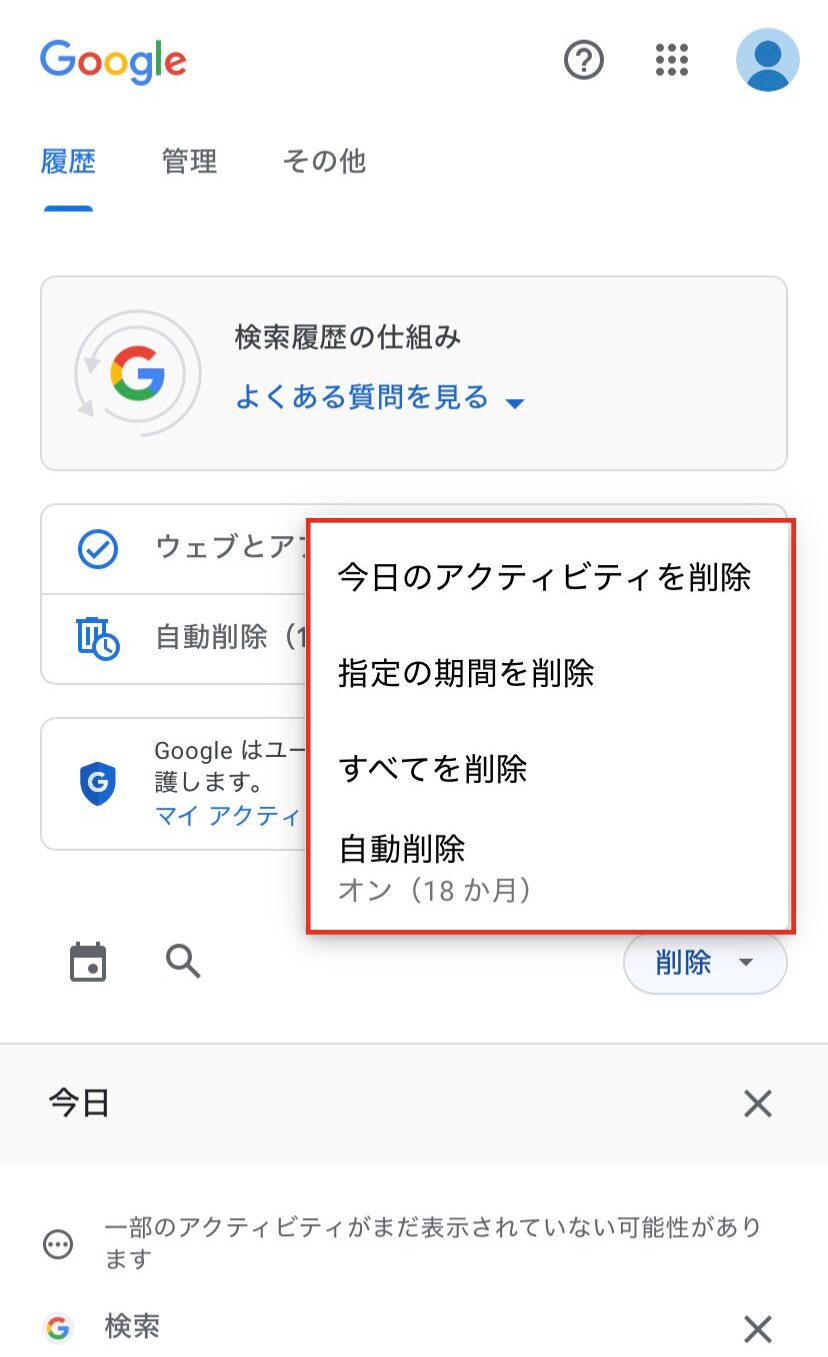Open the account profile avatar
828x1357 pixels.
tap(767, 60)
